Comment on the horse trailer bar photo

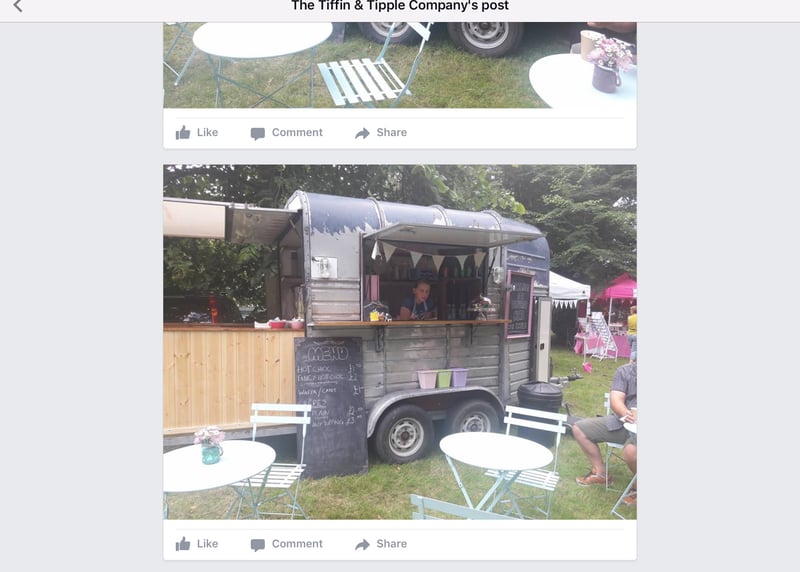coord(286,544)
